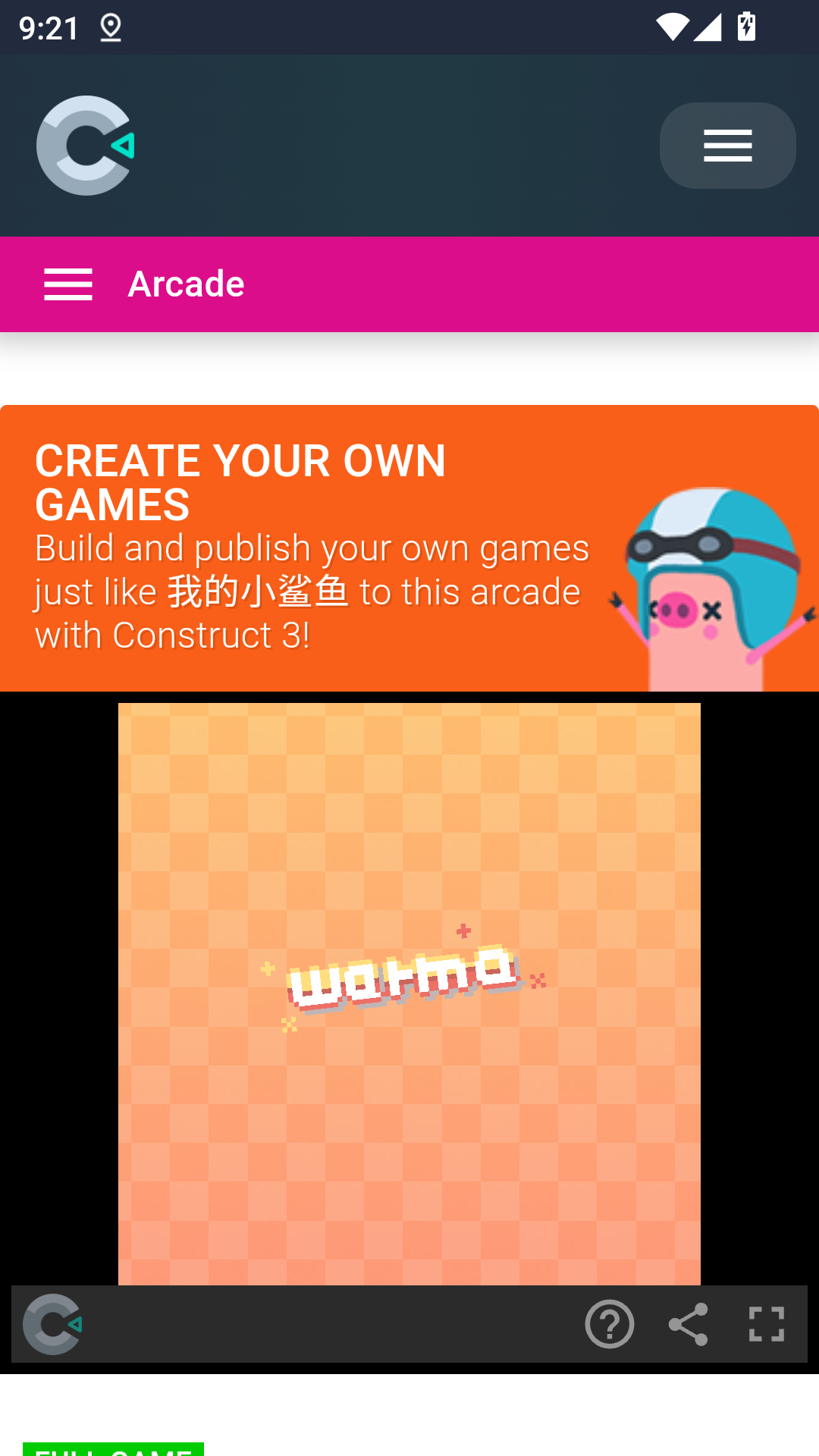Tap the Construct logo in game toolbar
The height and width of the screenshot is (1456, 819).
(x=52, y=1324)
